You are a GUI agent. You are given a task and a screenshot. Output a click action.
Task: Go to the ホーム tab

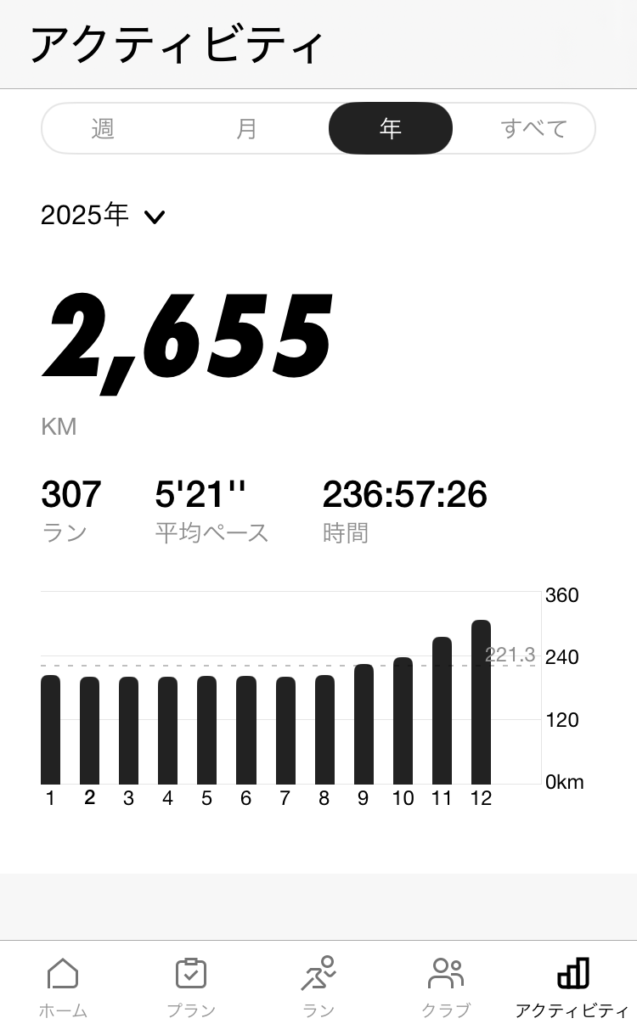click(x=63, y=985)
